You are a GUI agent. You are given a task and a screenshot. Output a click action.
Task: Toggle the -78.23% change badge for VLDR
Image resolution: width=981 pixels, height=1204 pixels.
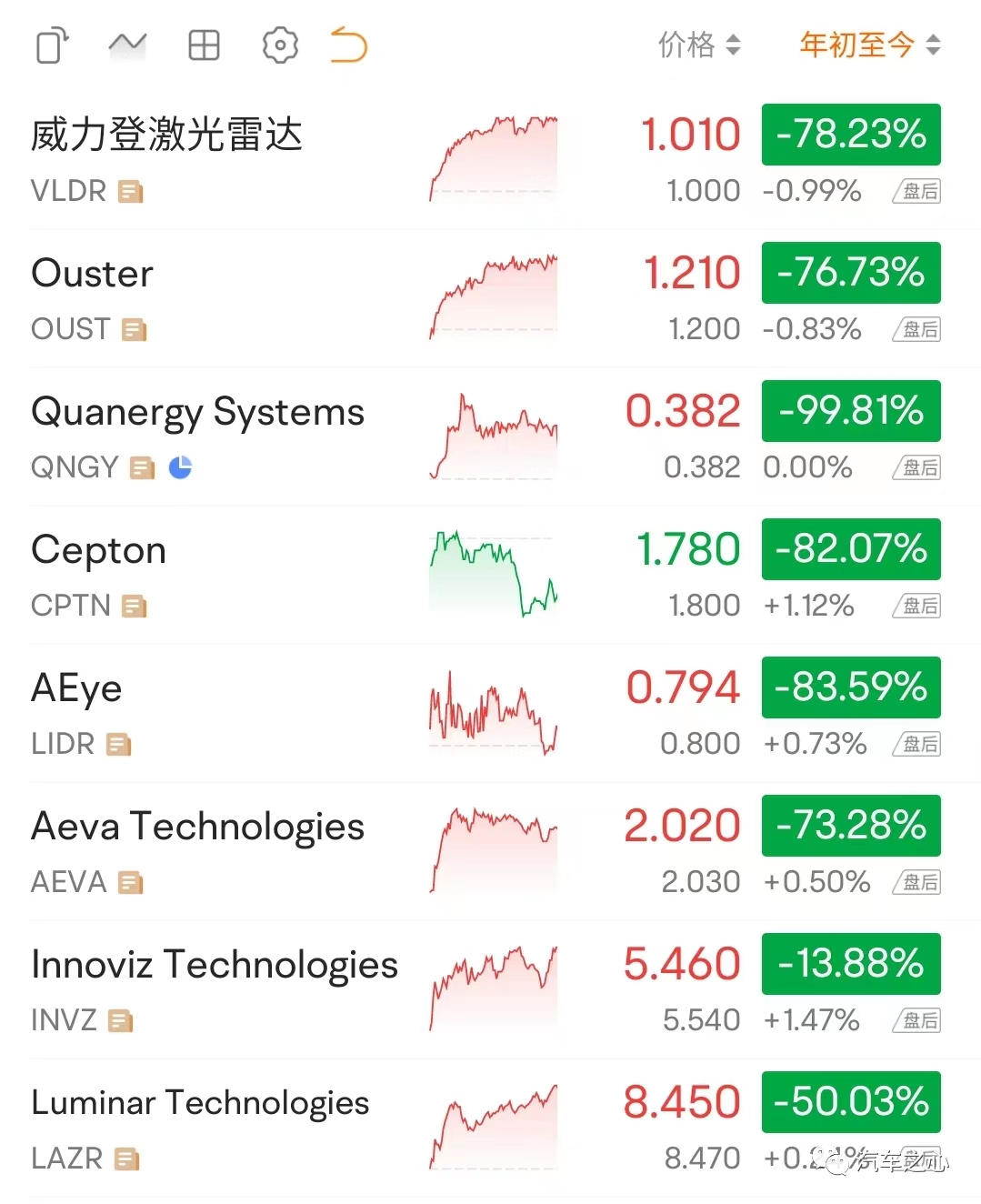851,135
